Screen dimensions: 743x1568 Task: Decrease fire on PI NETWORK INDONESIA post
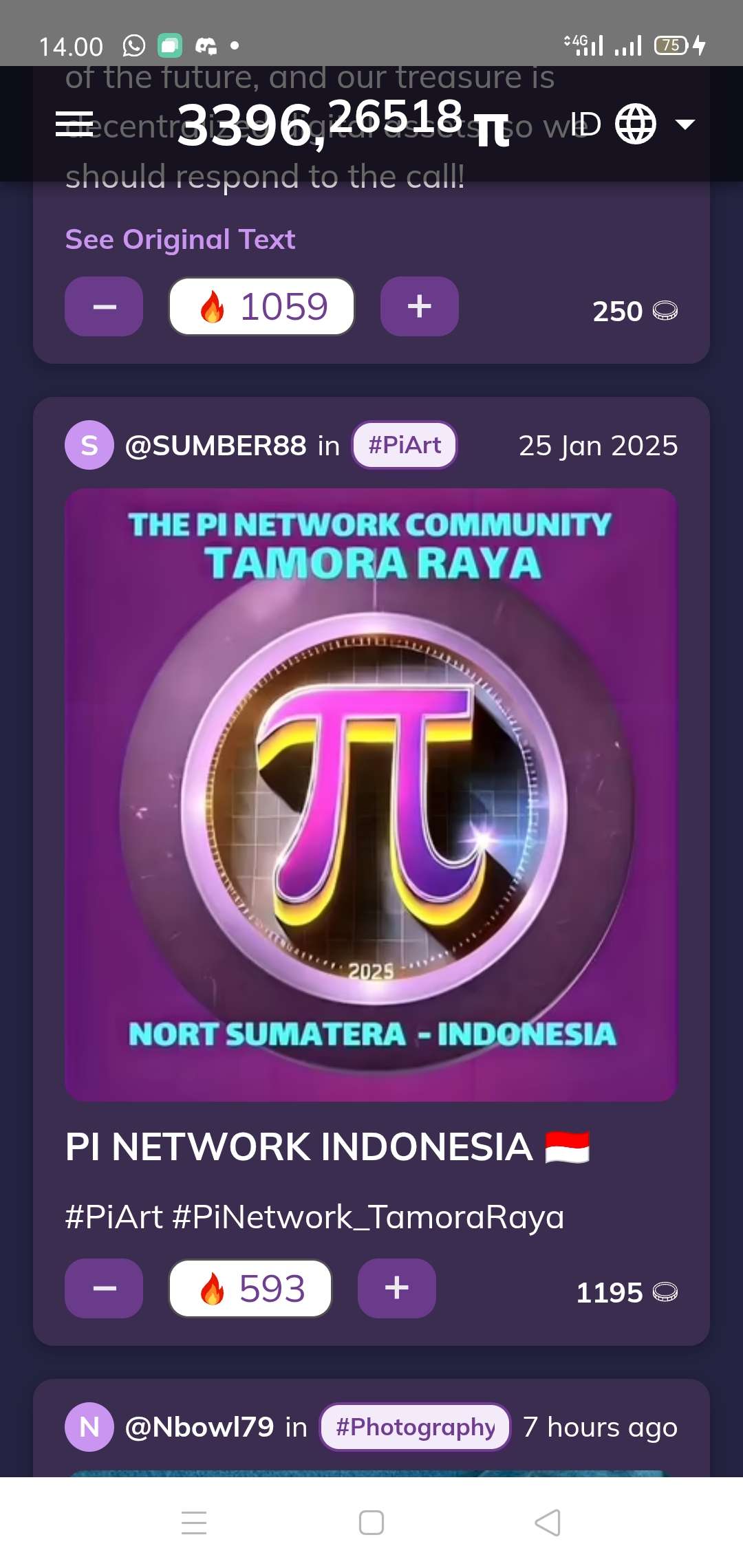tap(104, 1288)
